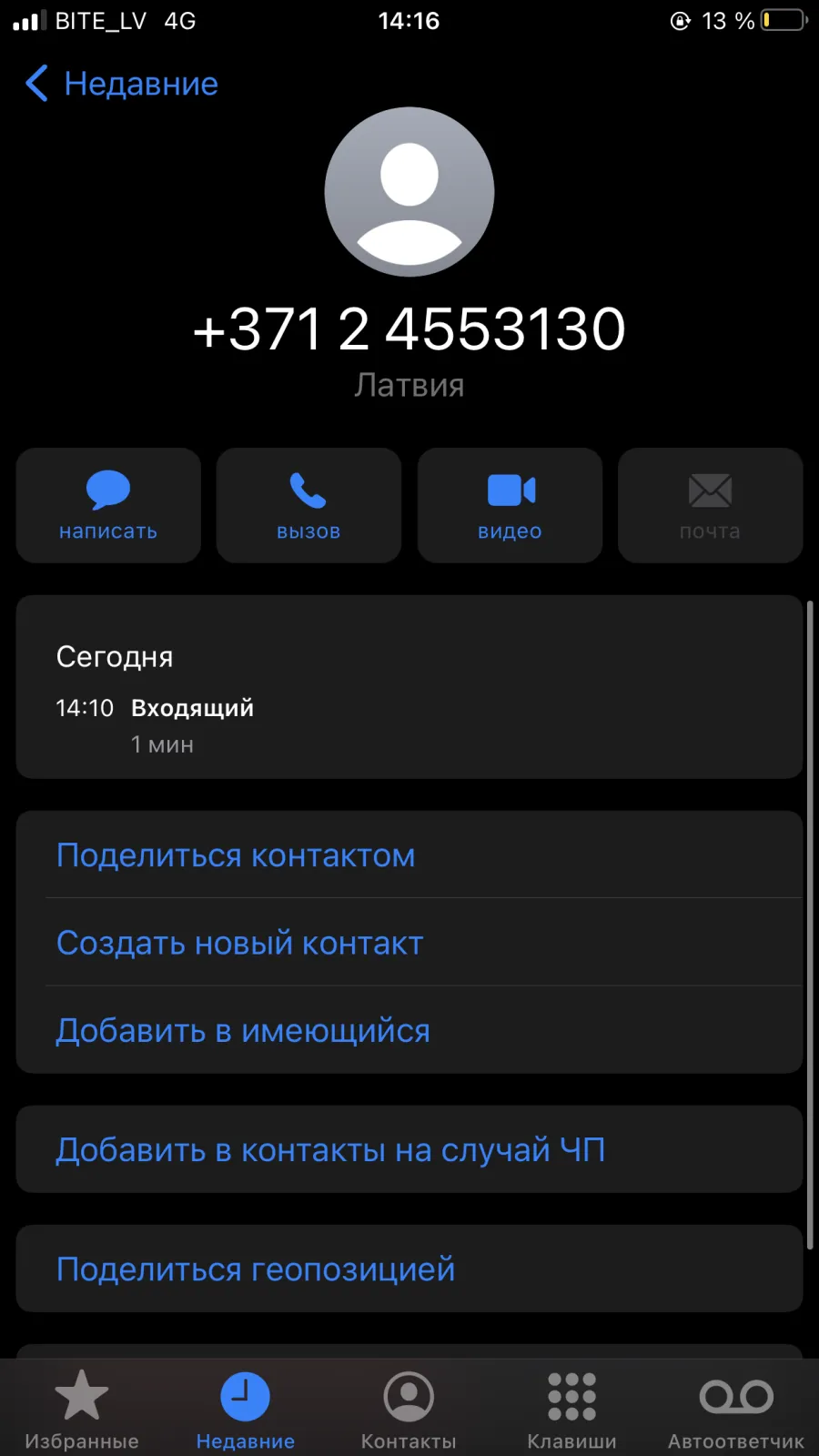Switch to the Контакты tab
The width and height of the screenshot is (819, 1456).
click(409, 1409)
